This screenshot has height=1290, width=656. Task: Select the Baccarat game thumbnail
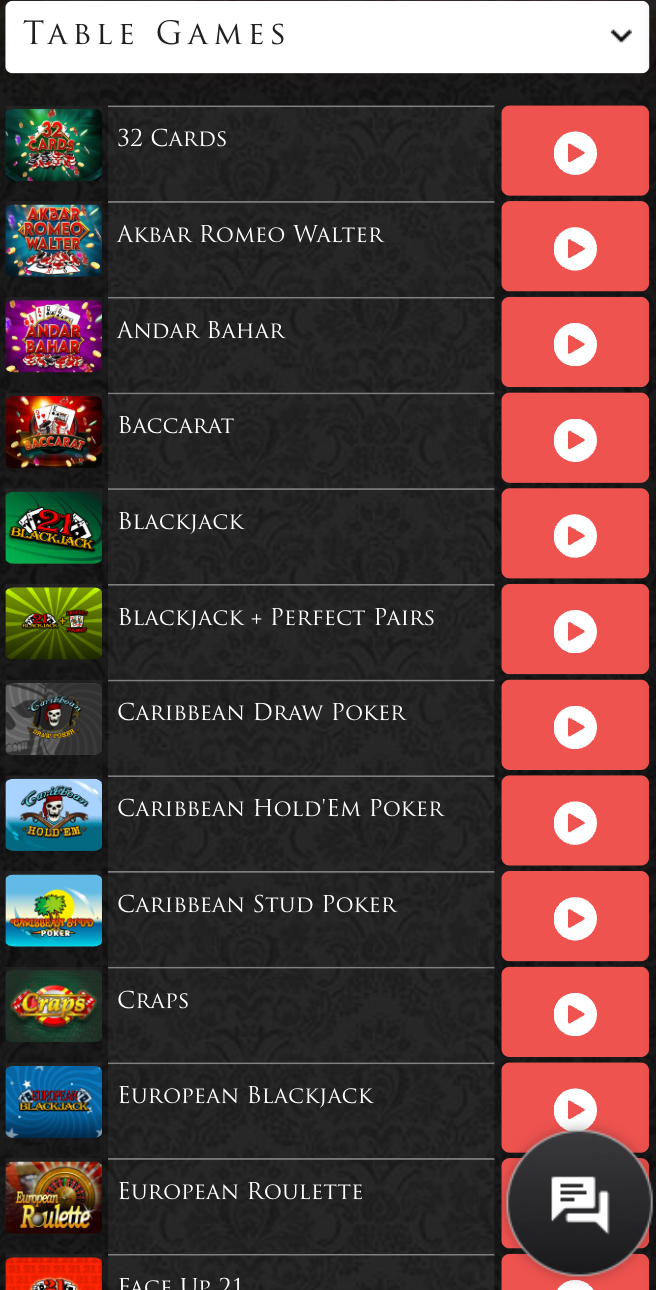pos(54,431)
